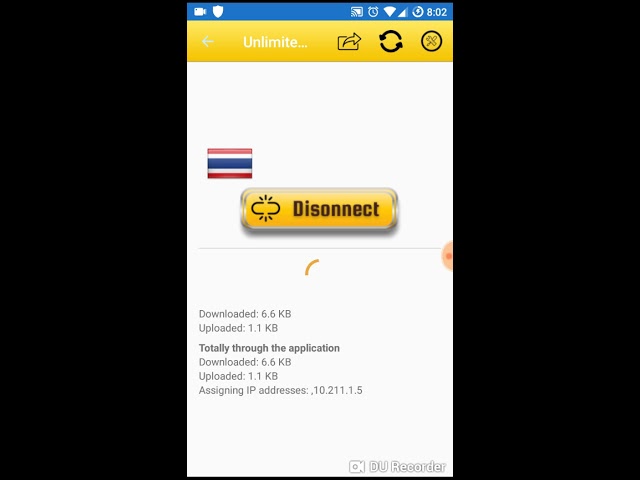Open the settings tools icon
This screenshot has width=640, height=480.
tap(431, 42)
